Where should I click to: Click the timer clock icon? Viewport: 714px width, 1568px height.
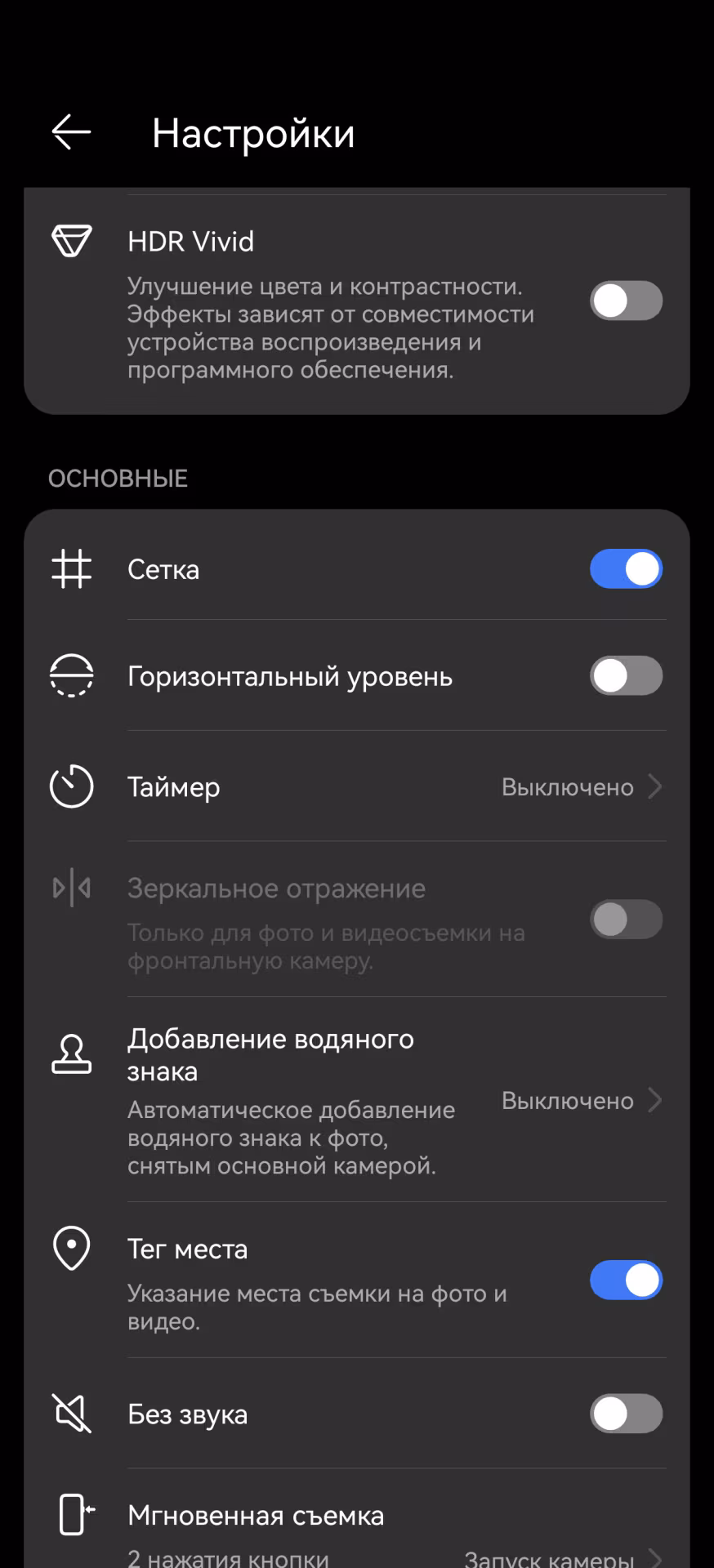pos(71,786)
